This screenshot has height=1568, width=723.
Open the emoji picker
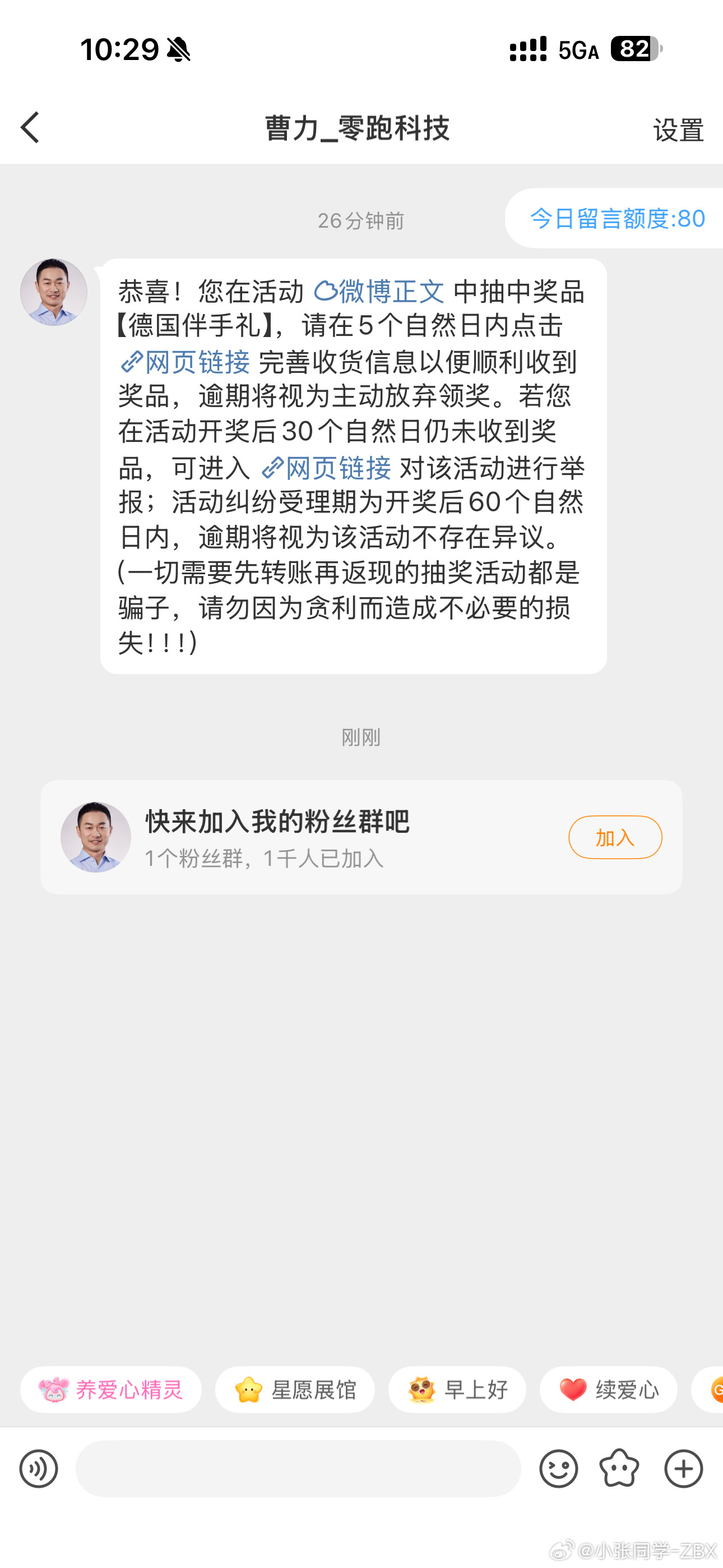coord(558,1469)
